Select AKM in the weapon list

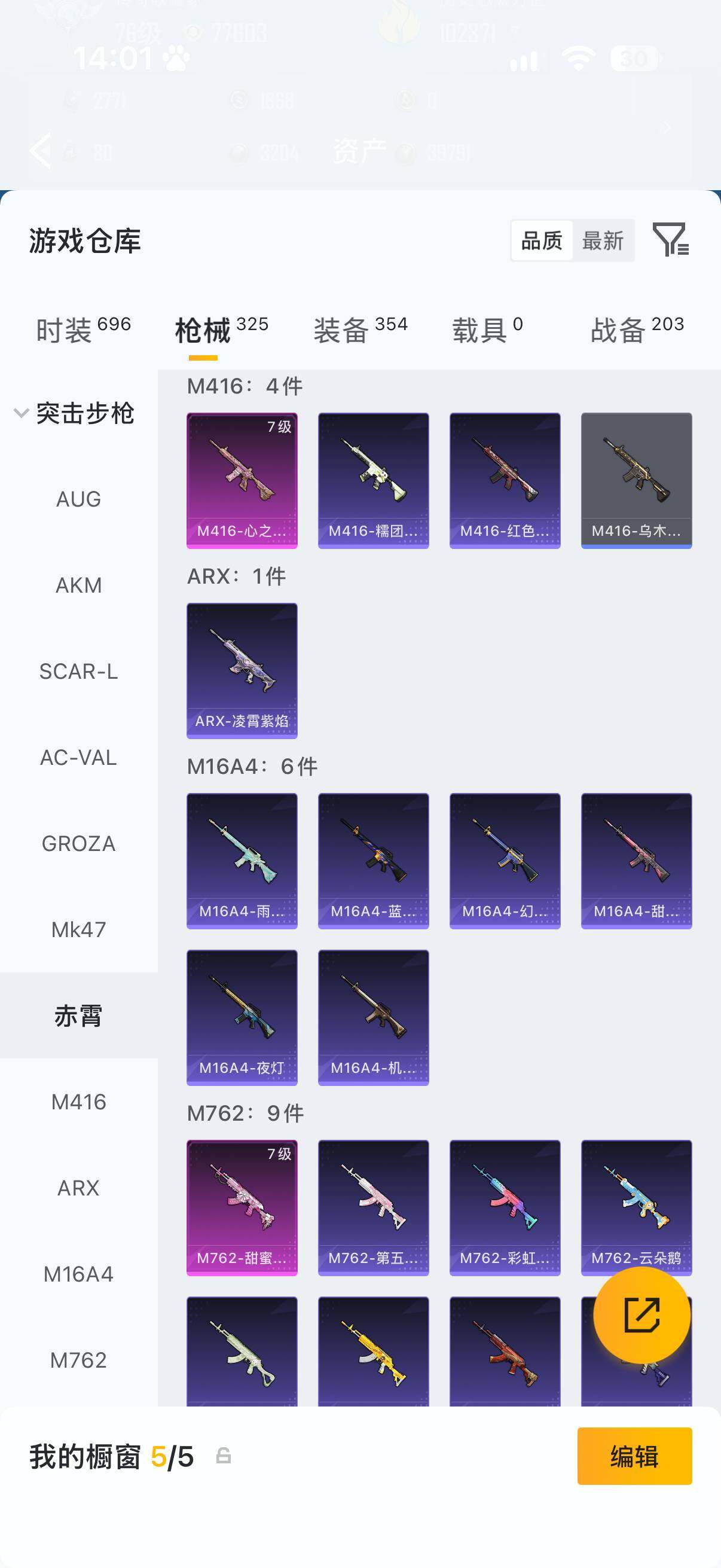[x=78, y=585]
